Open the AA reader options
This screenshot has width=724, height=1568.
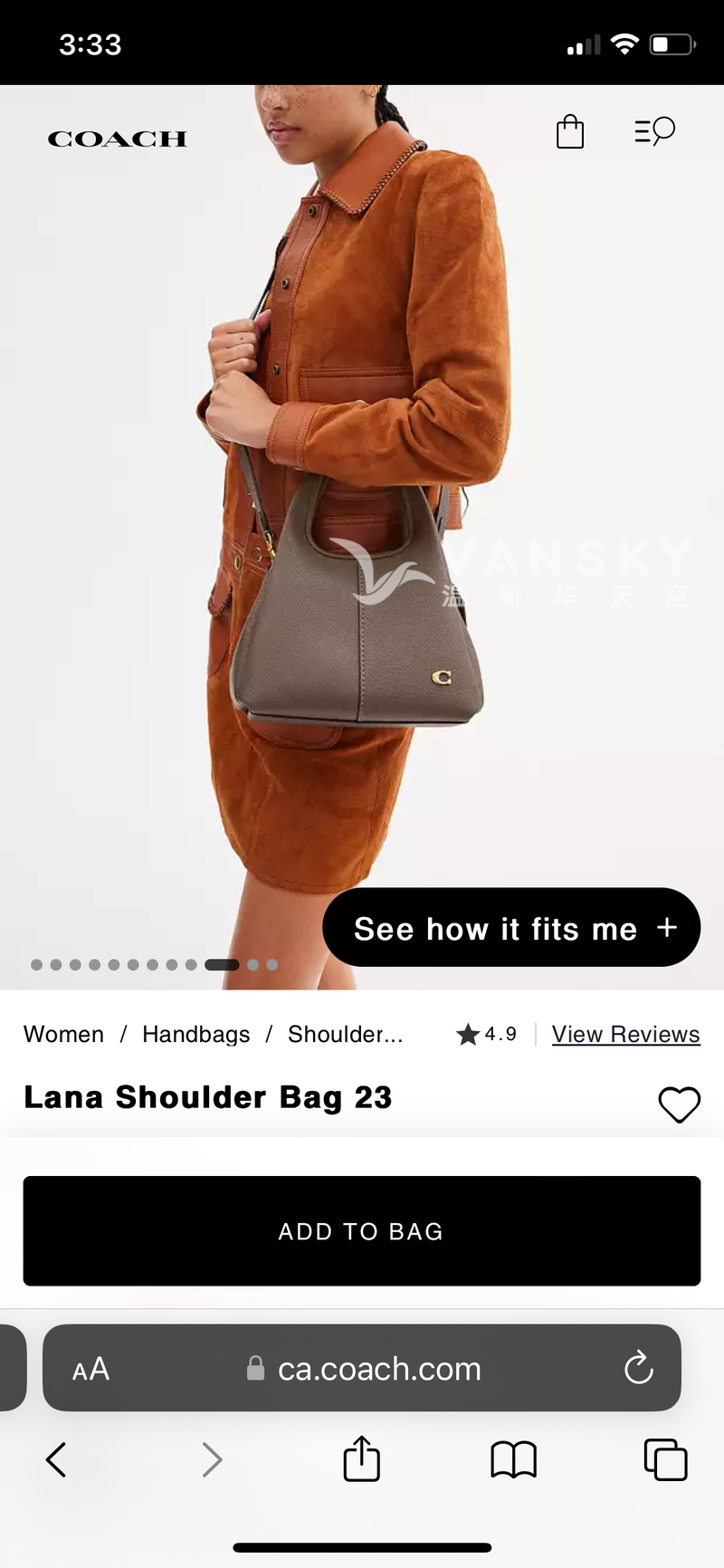tap(90, 1369)
